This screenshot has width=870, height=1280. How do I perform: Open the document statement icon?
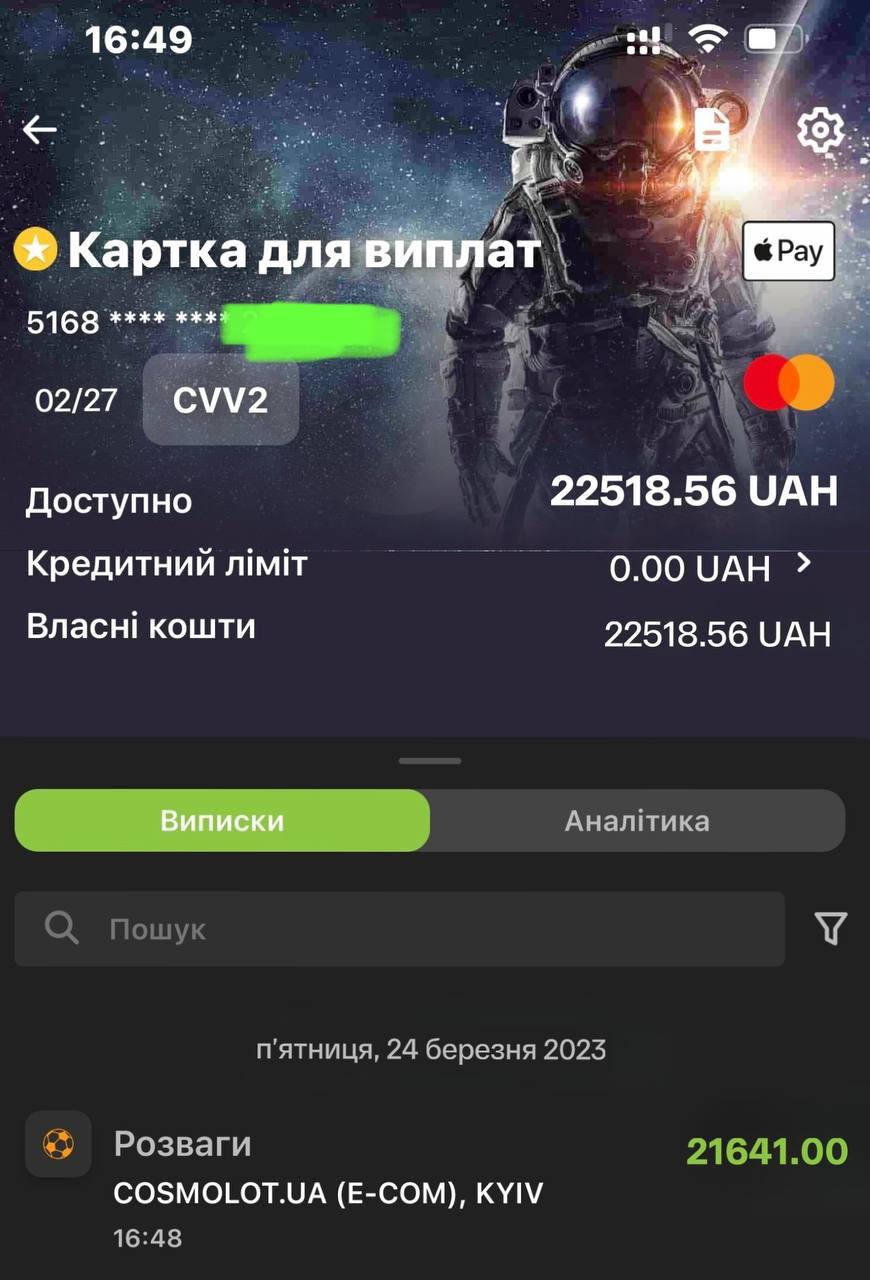pyautogui.click(x=712, y=130)
